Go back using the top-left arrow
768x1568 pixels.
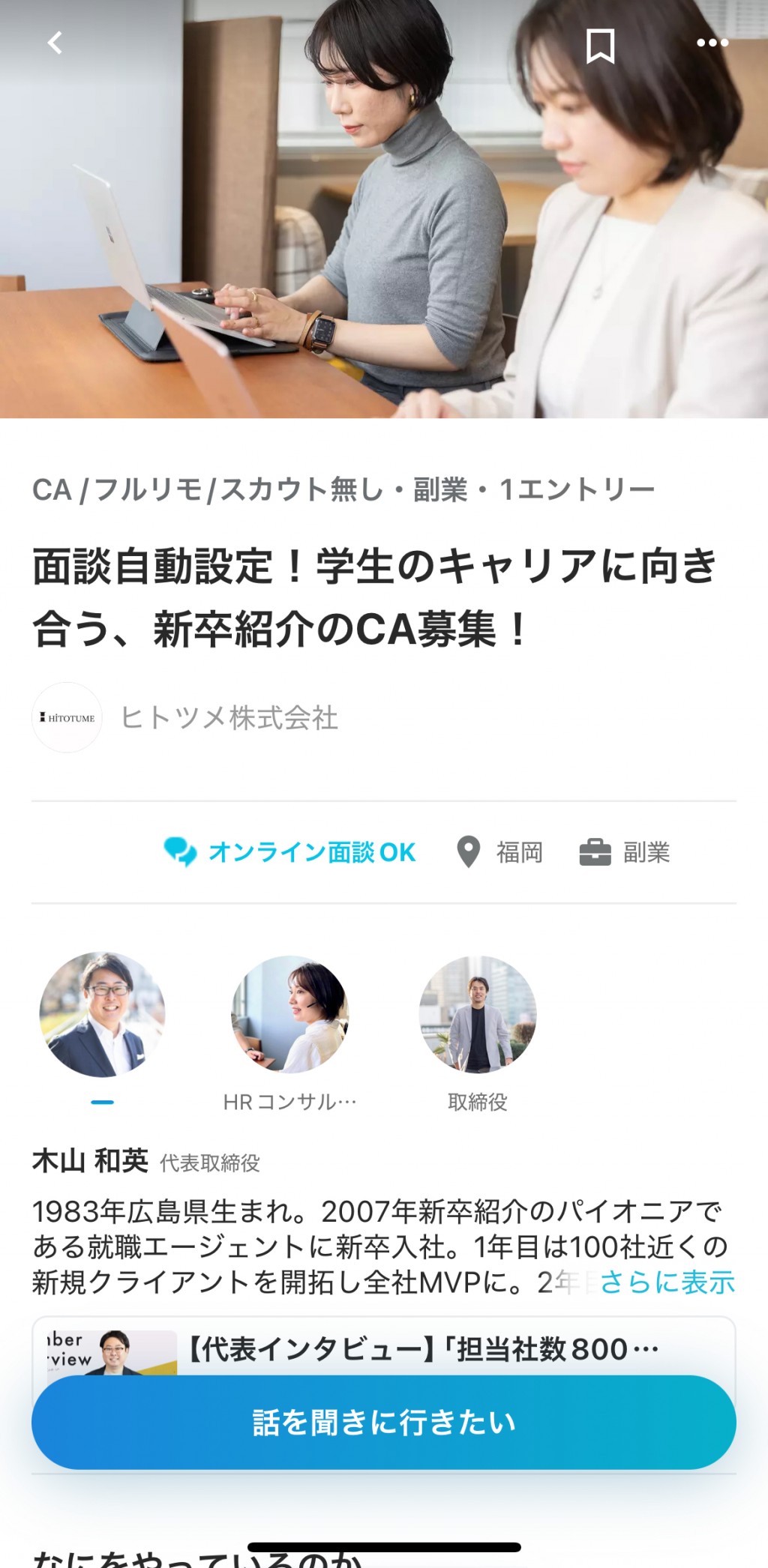(55, 43)
